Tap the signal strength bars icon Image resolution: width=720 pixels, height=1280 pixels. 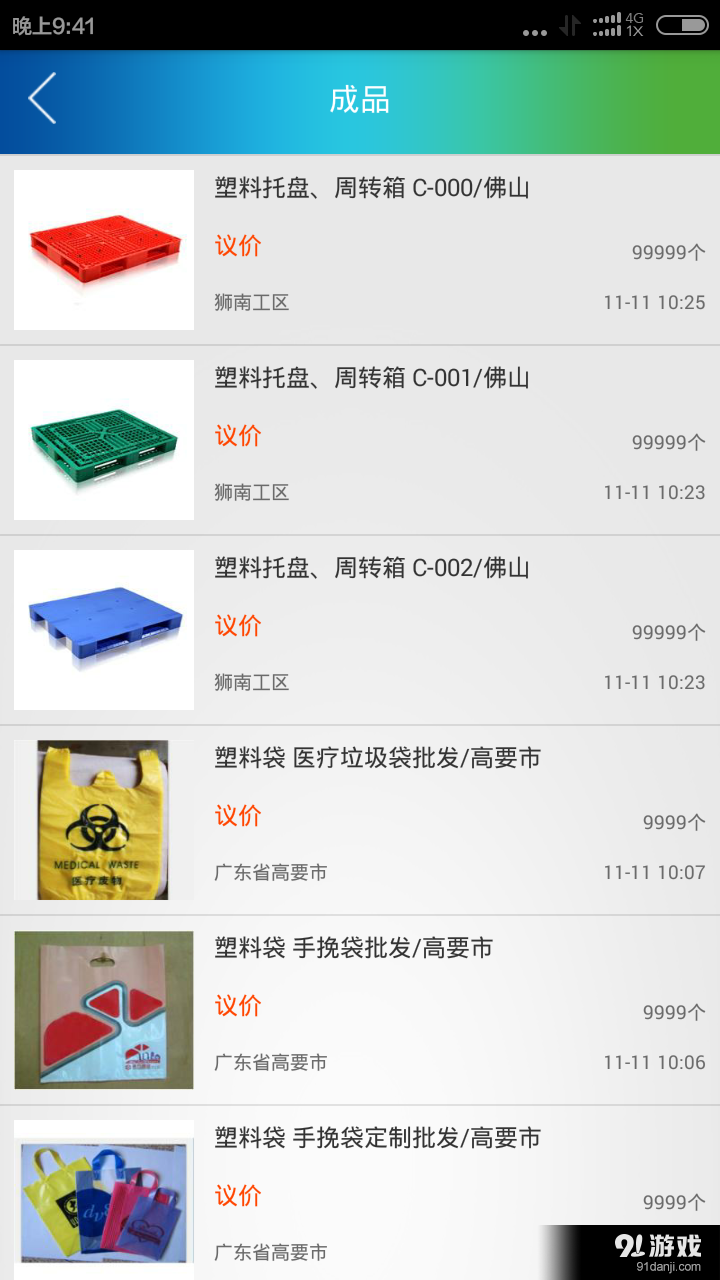coord(607,25)
